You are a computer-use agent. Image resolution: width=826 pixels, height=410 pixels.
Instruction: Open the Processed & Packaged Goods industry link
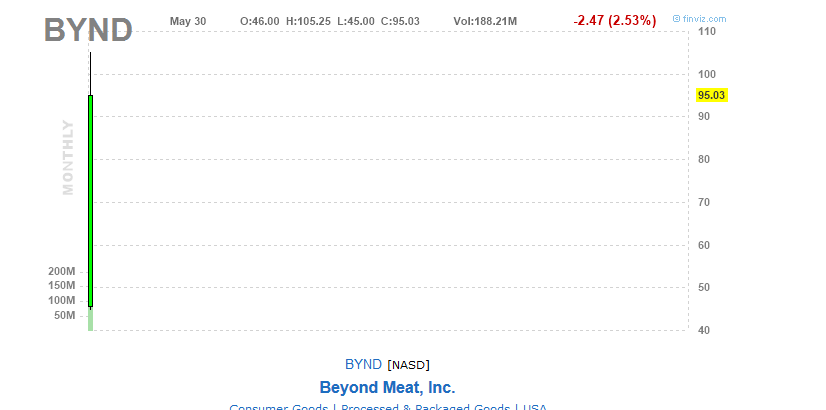pos(427,407)
